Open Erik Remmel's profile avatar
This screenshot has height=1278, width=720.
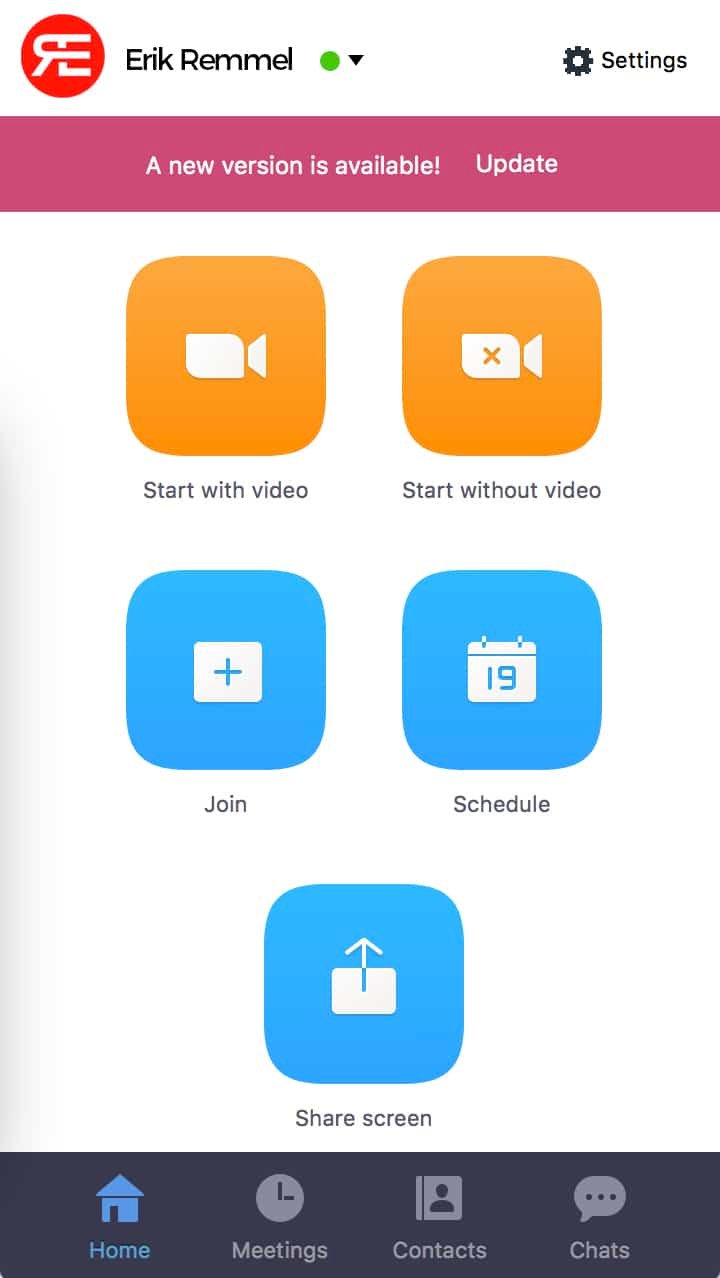pos(63,56)
